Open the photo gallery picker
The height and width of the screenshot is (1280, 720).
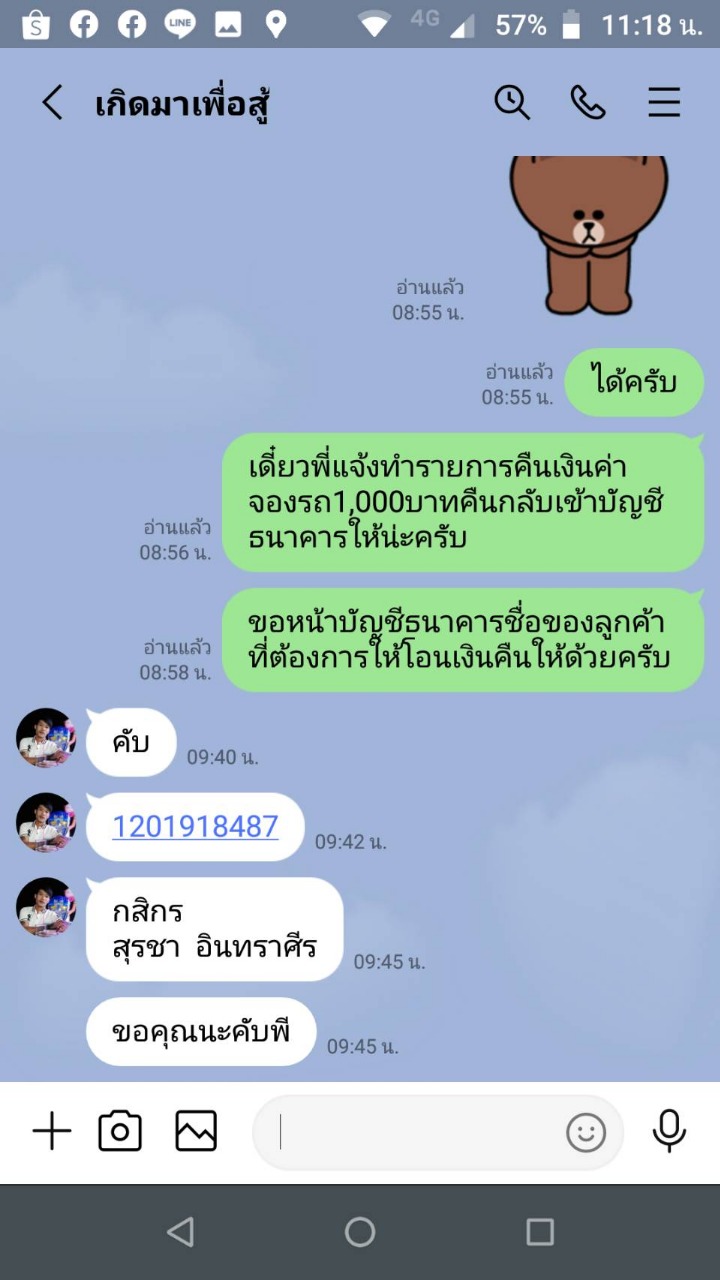point(196,1132)
